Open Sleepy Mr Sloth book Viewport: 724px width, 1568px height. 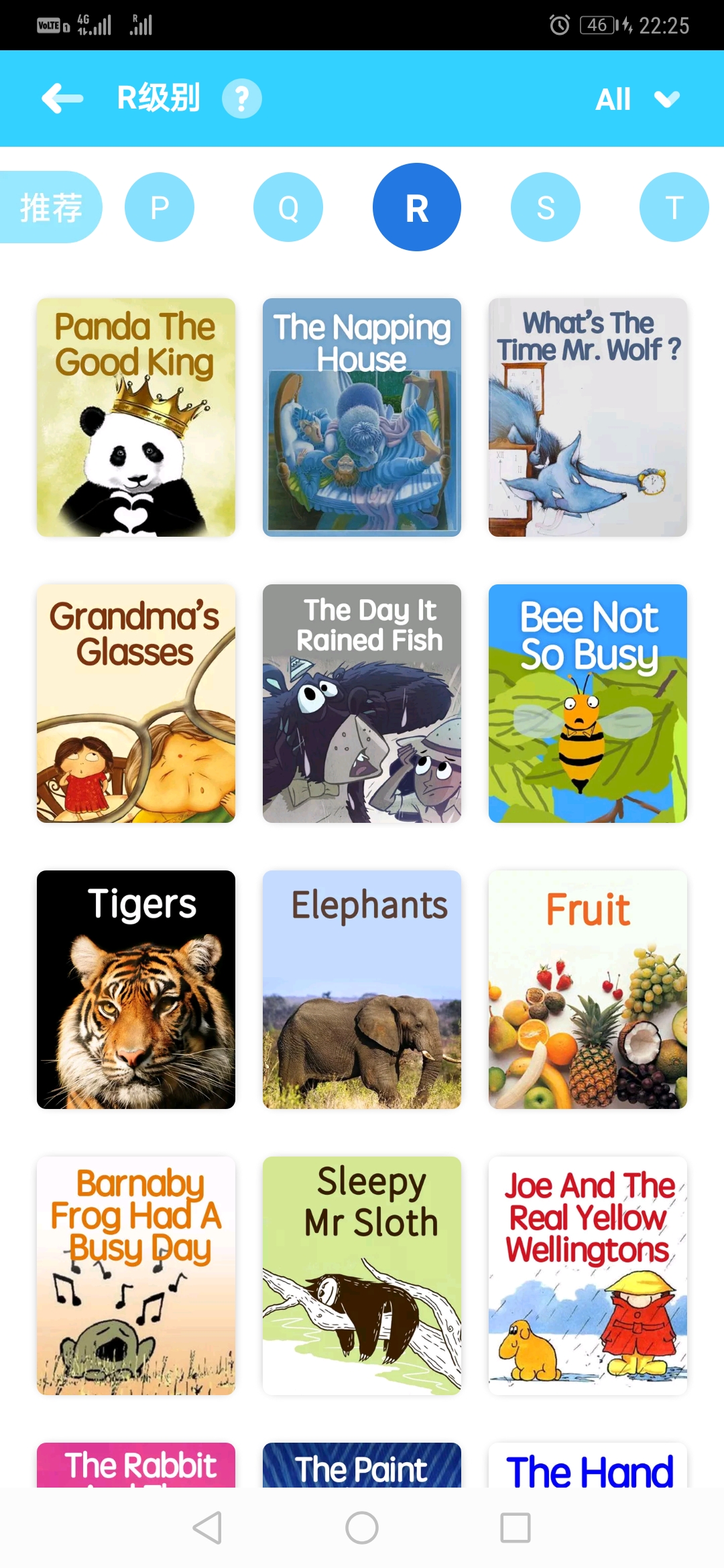[362, 1276]
